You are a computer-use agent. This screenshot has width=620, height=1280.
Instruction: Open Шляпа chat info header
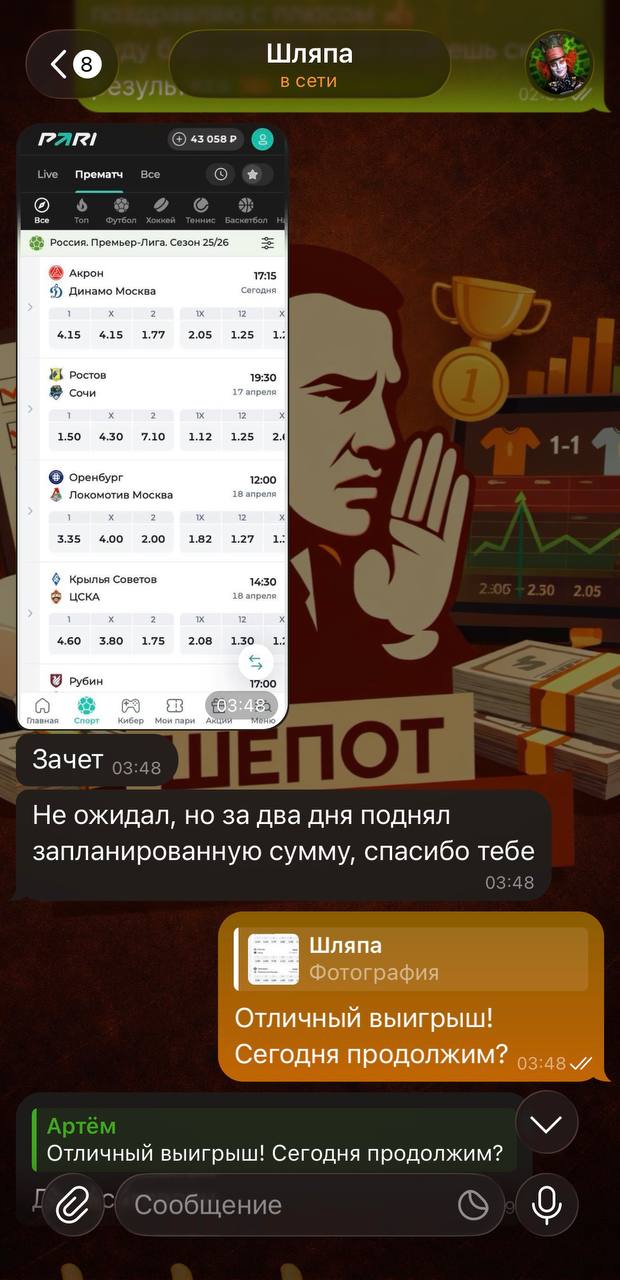pyautogui.click(x=309, y=65)
